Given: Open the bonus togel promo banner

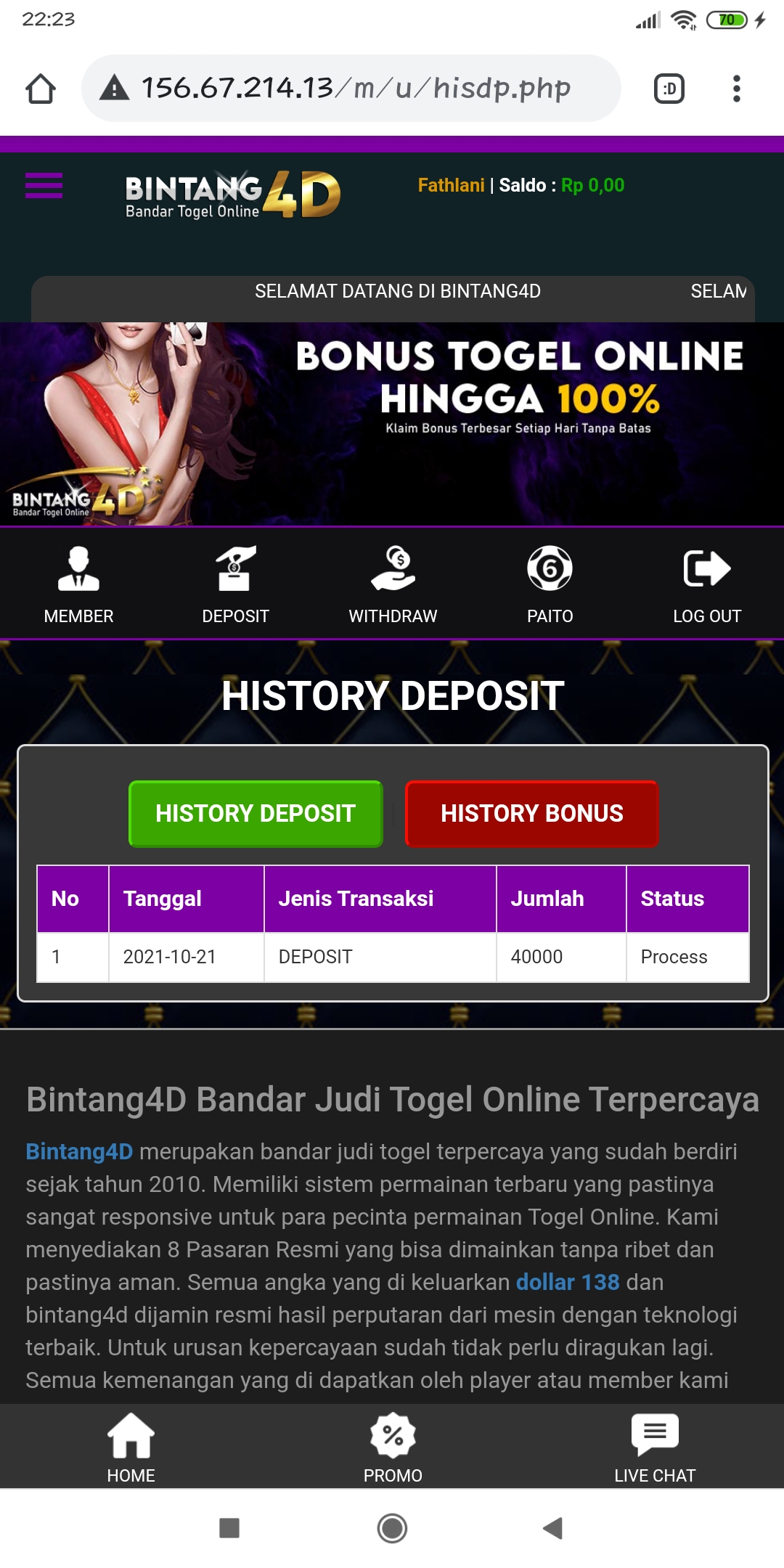Looking at the screenshot, I should click(x=392, y=423).
